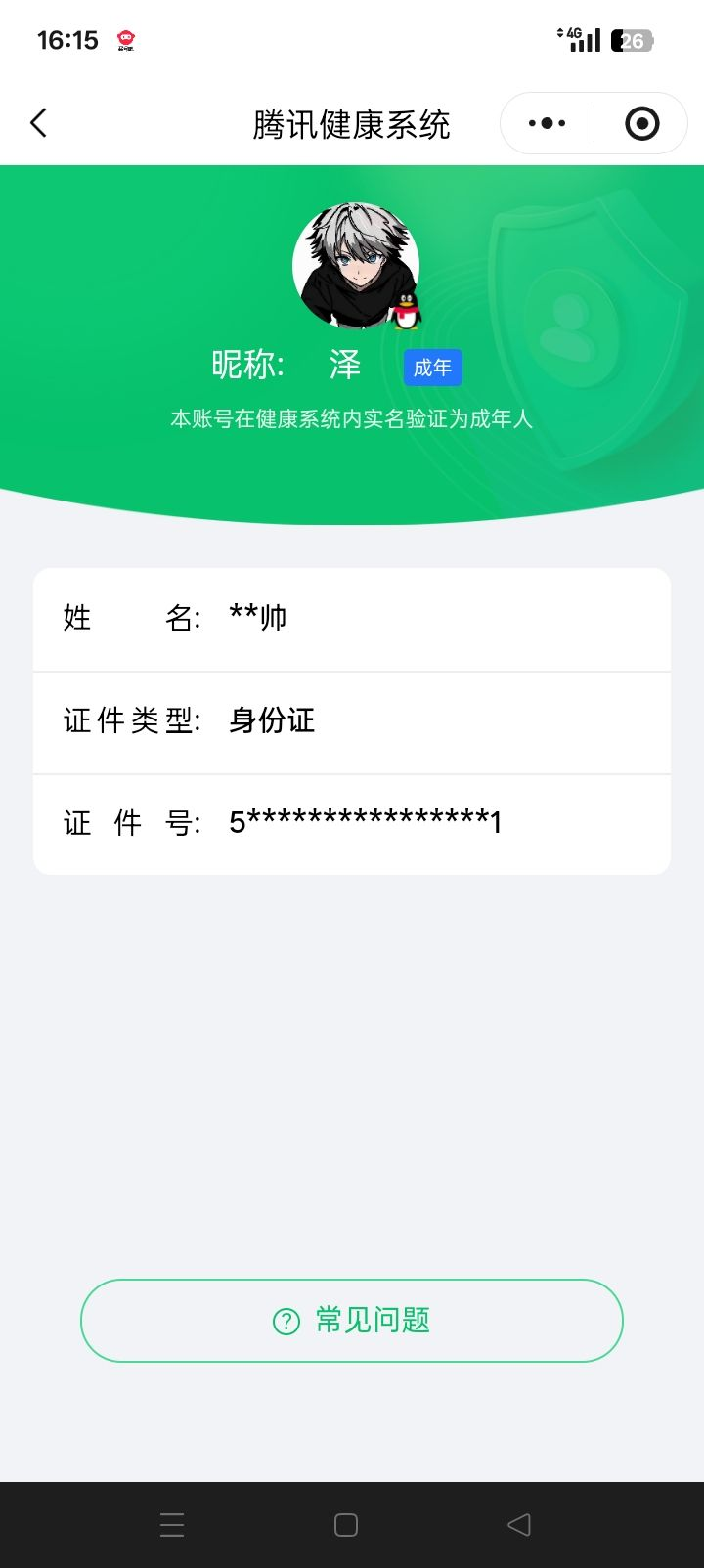Tap the back arrow in the title bar

(38, 123)
